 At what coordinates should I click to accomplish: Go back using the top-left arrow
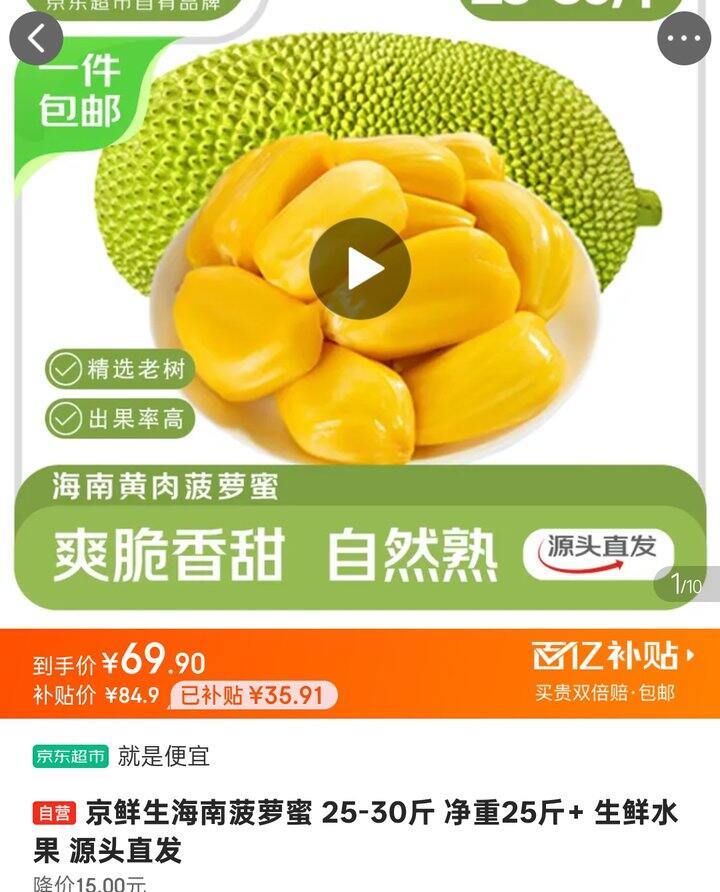click(x=36, y=39)
